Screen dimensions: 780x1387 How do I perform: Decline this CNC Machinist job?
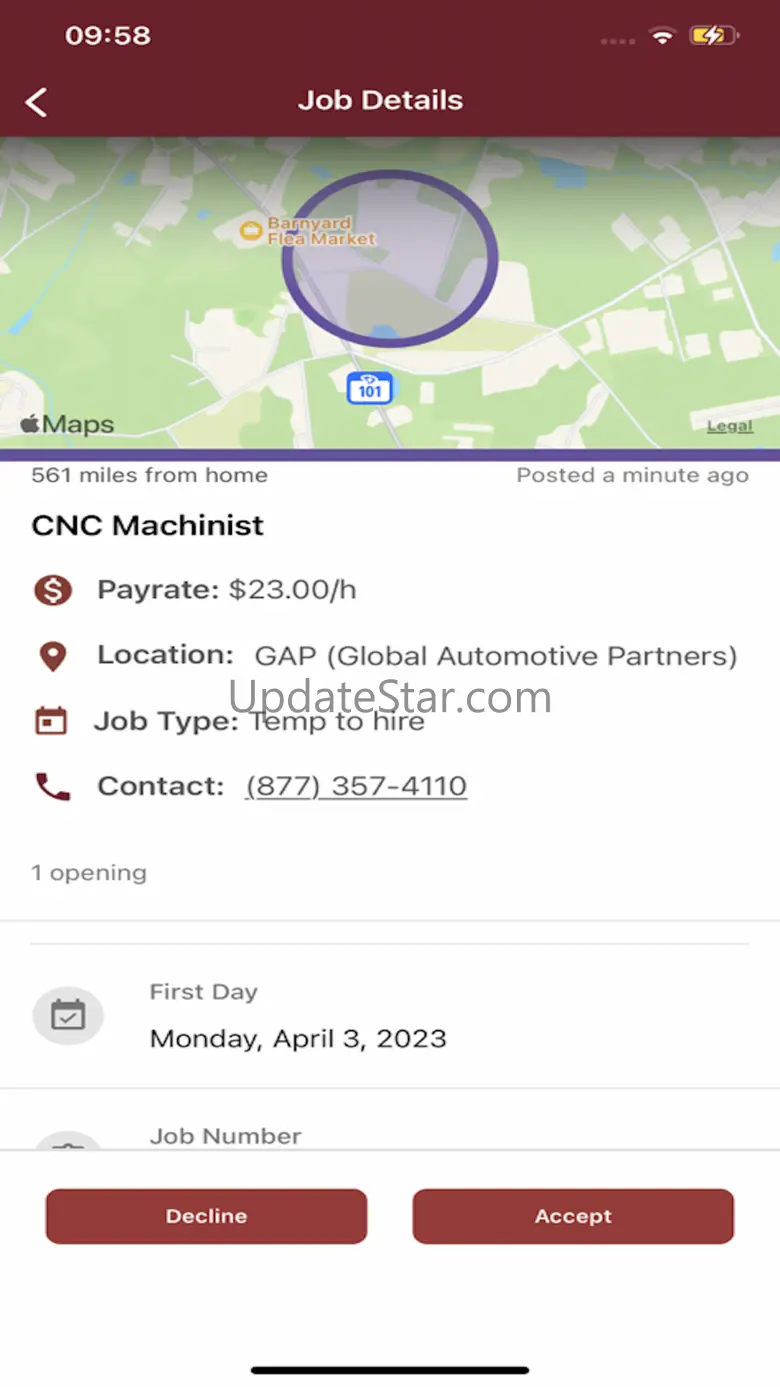[206, 1216]
